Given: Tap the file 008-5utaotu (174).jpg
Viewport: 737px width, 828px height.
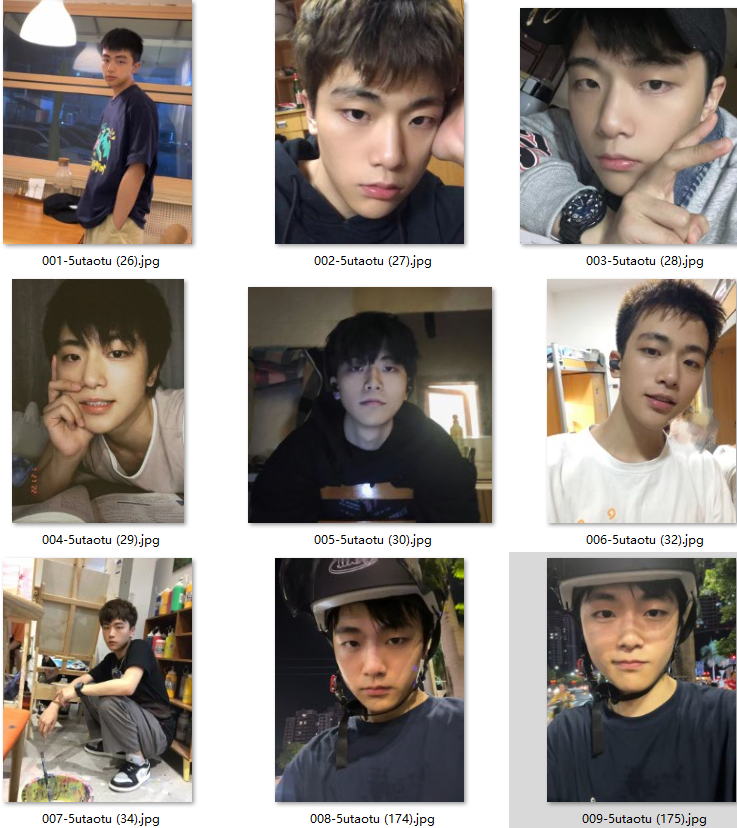Looking at the screenshot, I should (x=369, y=680).
